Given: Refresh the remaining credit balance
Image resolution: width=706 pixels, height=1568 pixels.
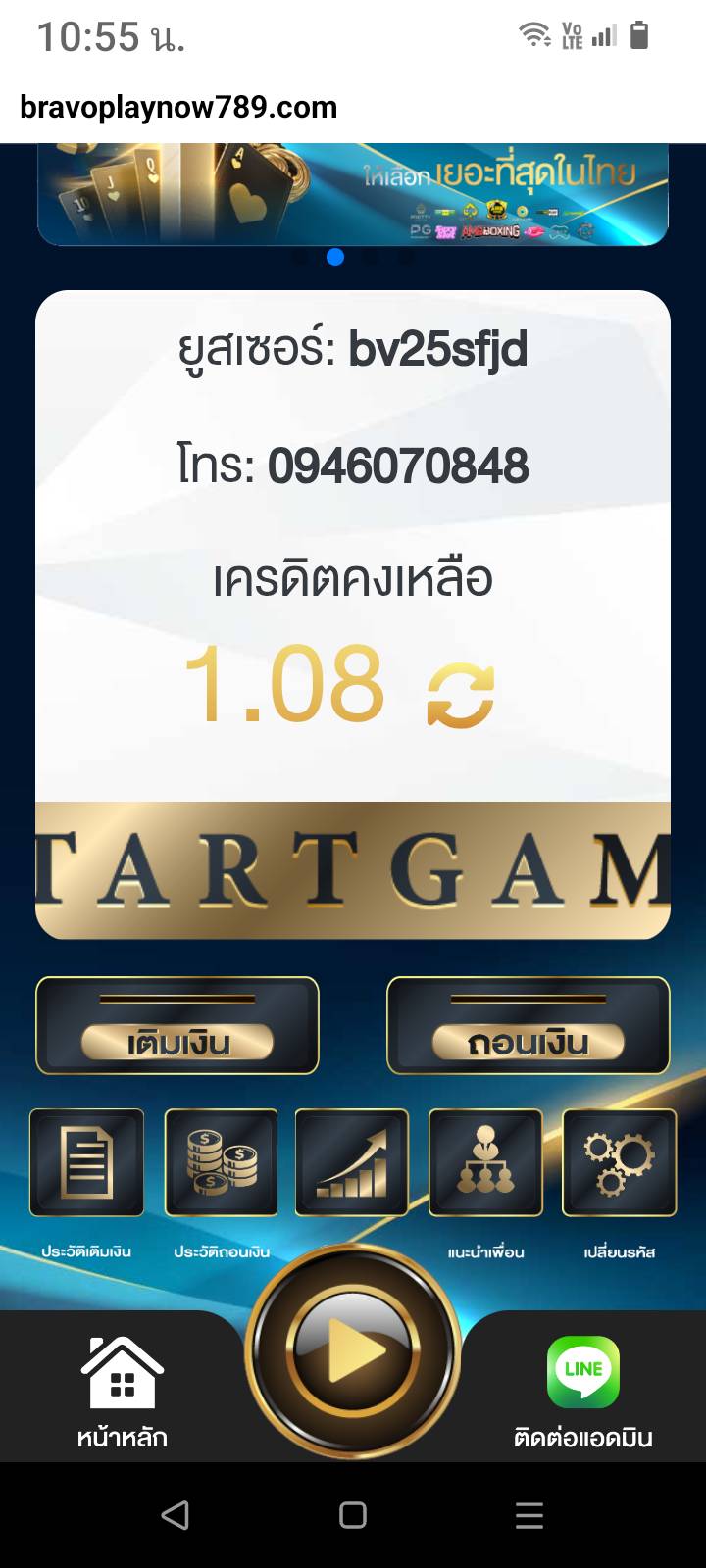Looking at the screenshot, I should (460, 695).
